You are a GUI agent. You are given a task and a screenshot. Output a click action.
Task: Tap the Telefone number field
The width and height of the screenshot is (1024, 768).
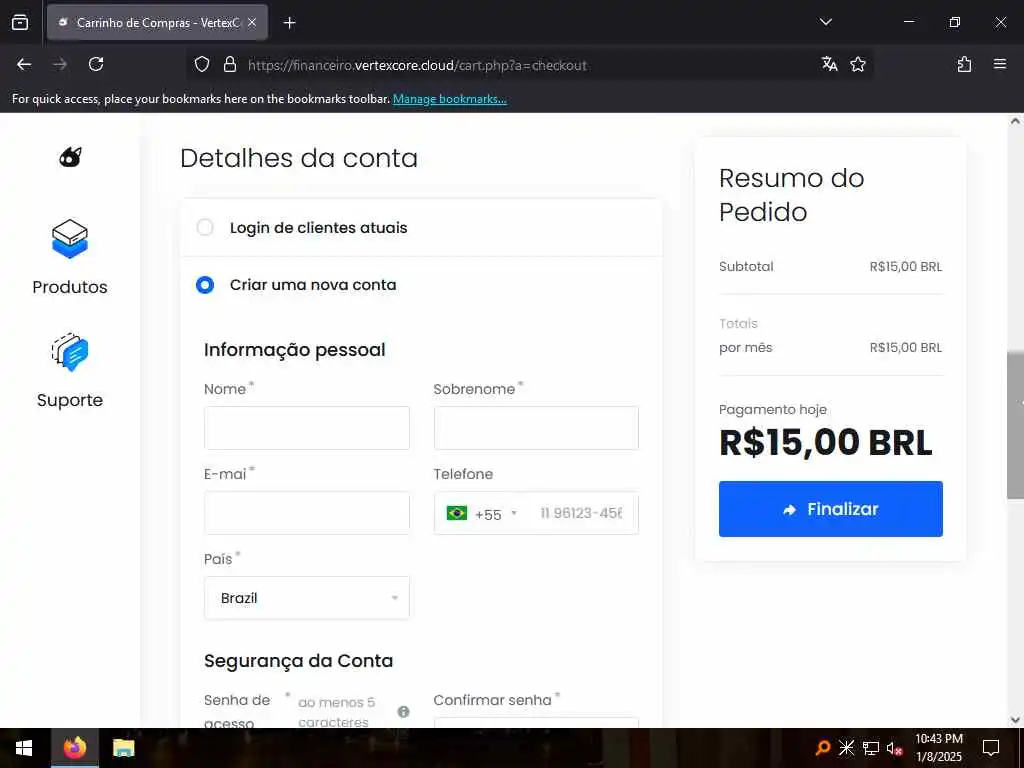pos(582,513)
